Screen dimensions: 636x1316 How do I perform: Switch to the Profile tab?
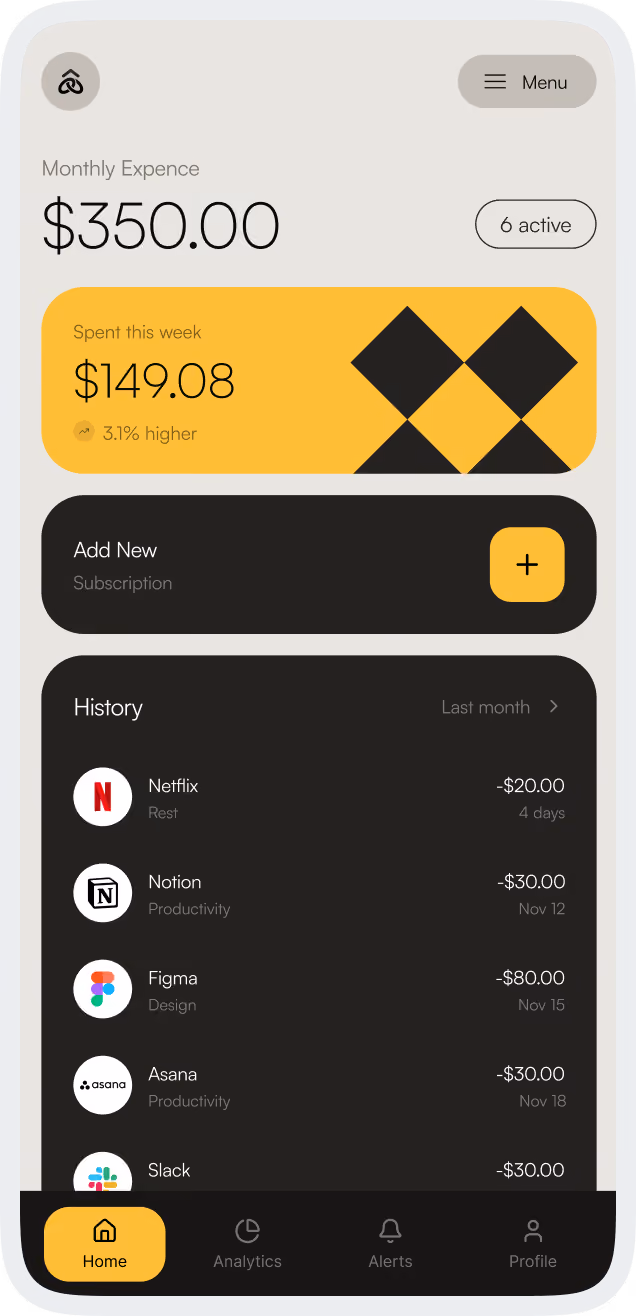point(533,1244)
